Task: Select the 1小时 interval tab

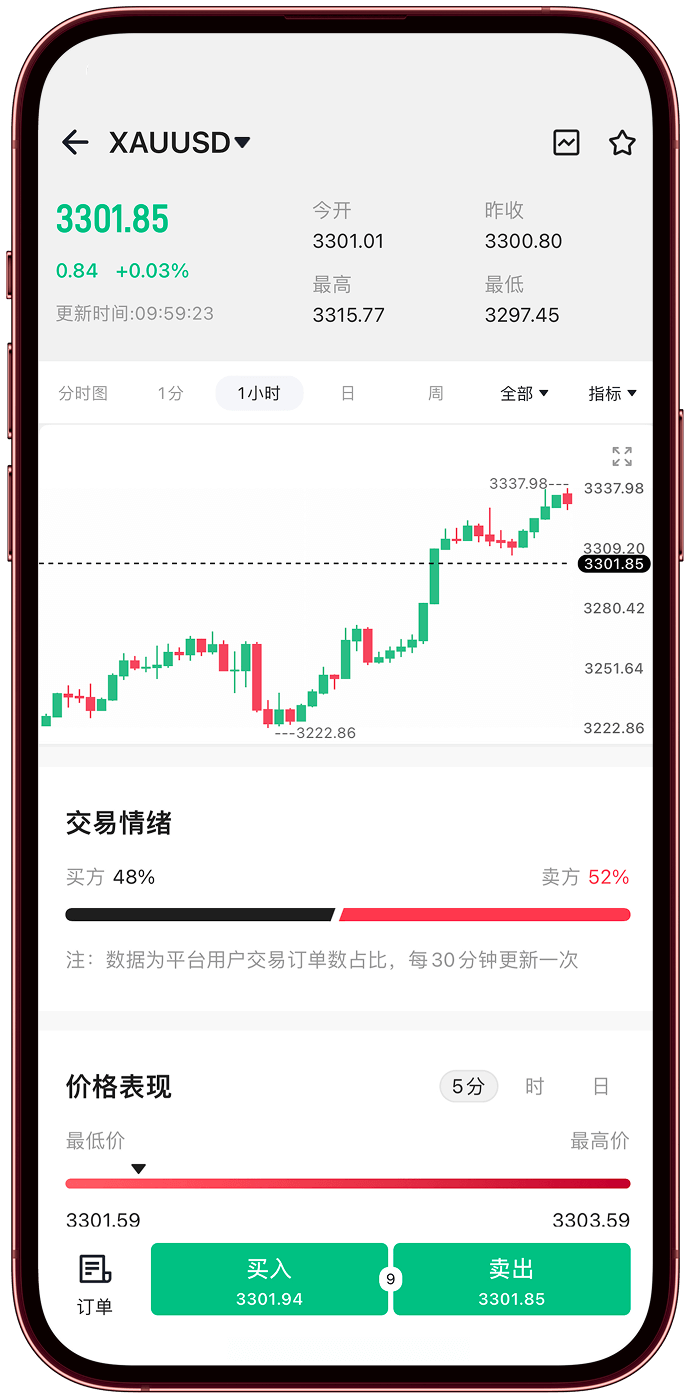Action: 259,394
